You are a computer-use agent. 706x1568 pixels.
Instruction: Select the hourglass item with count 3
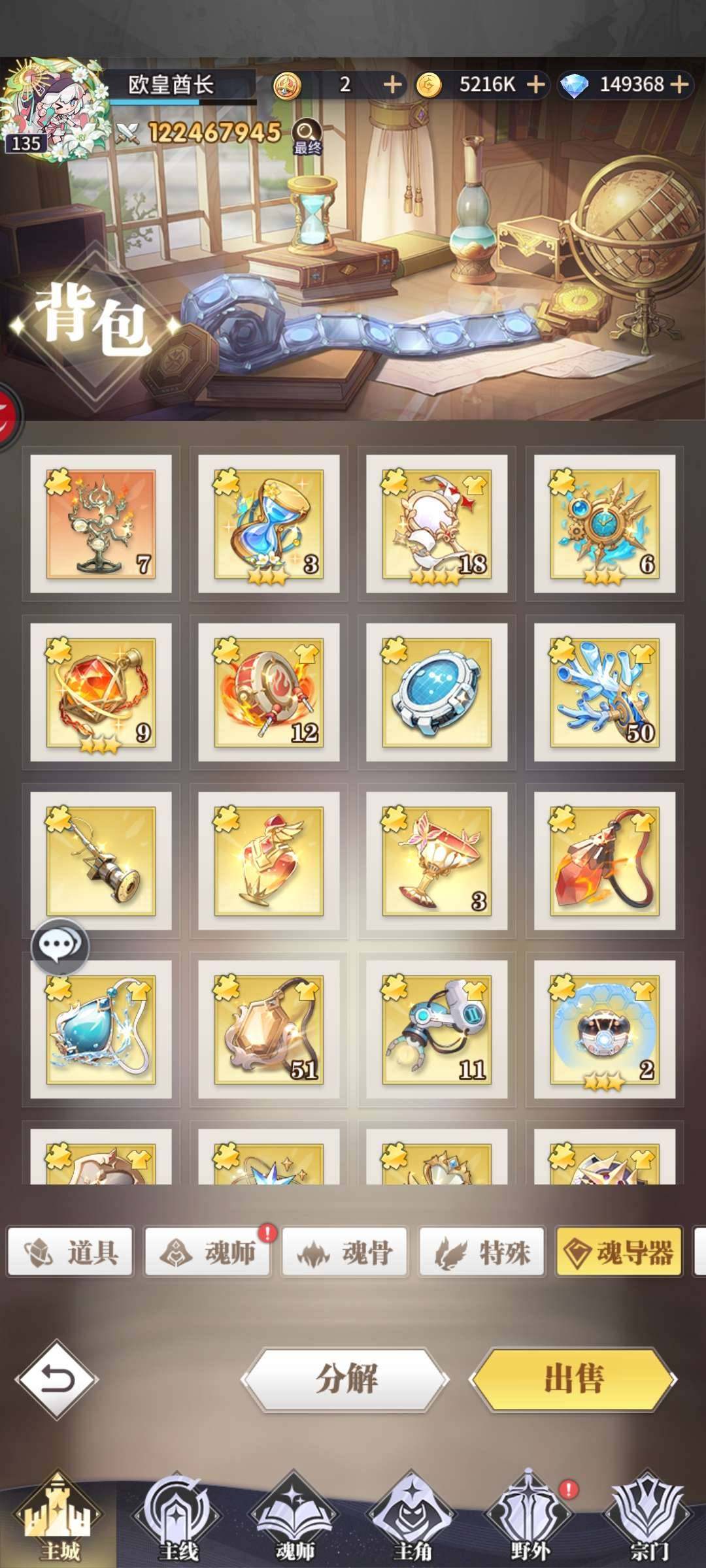click(269, 524)
